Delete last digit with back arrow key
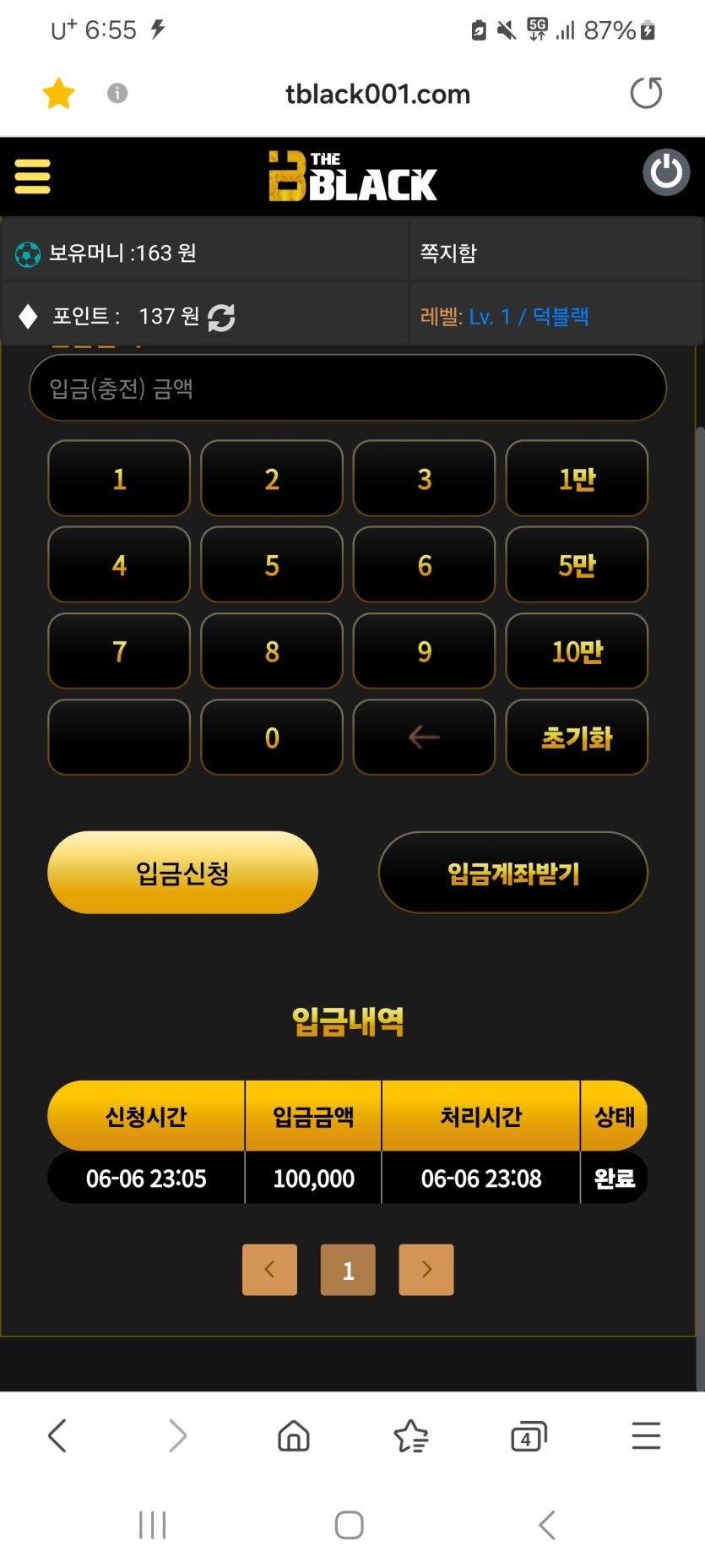The height and width of the screenshot is (1568, 705). point(424,738)
